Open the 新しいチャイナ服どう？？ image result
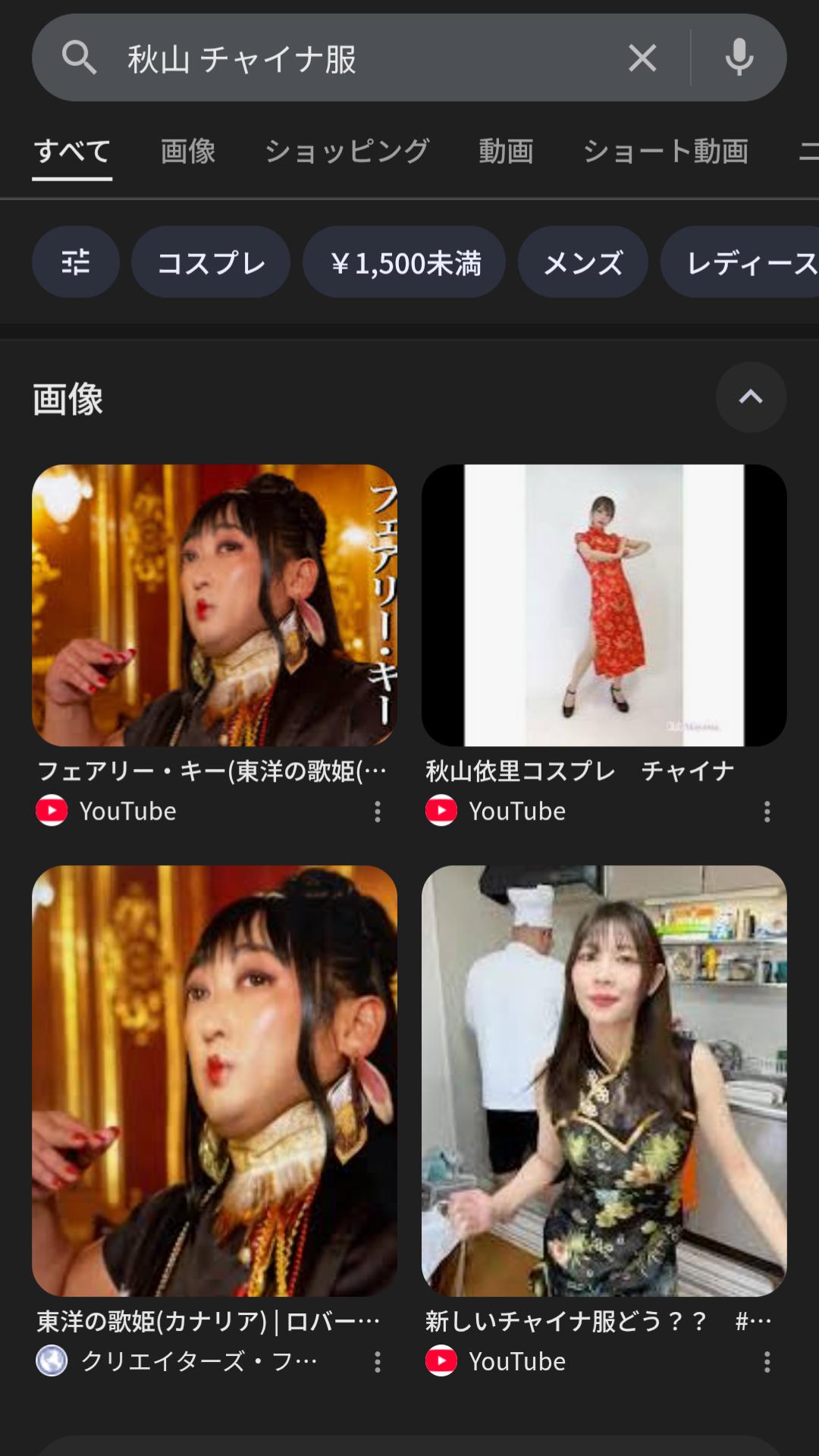Screen dimensions: 819x1456 [x=604, y=1081]
